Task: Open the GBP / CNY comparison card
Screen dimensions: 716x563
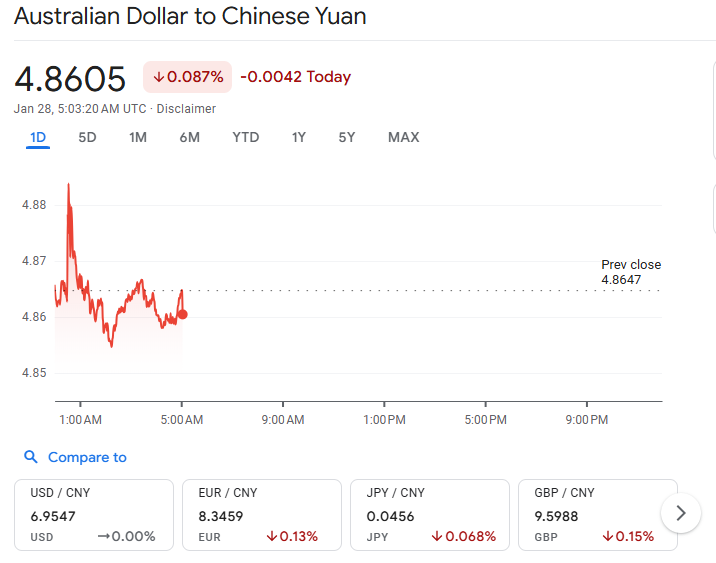Action: tap(597, 514)
